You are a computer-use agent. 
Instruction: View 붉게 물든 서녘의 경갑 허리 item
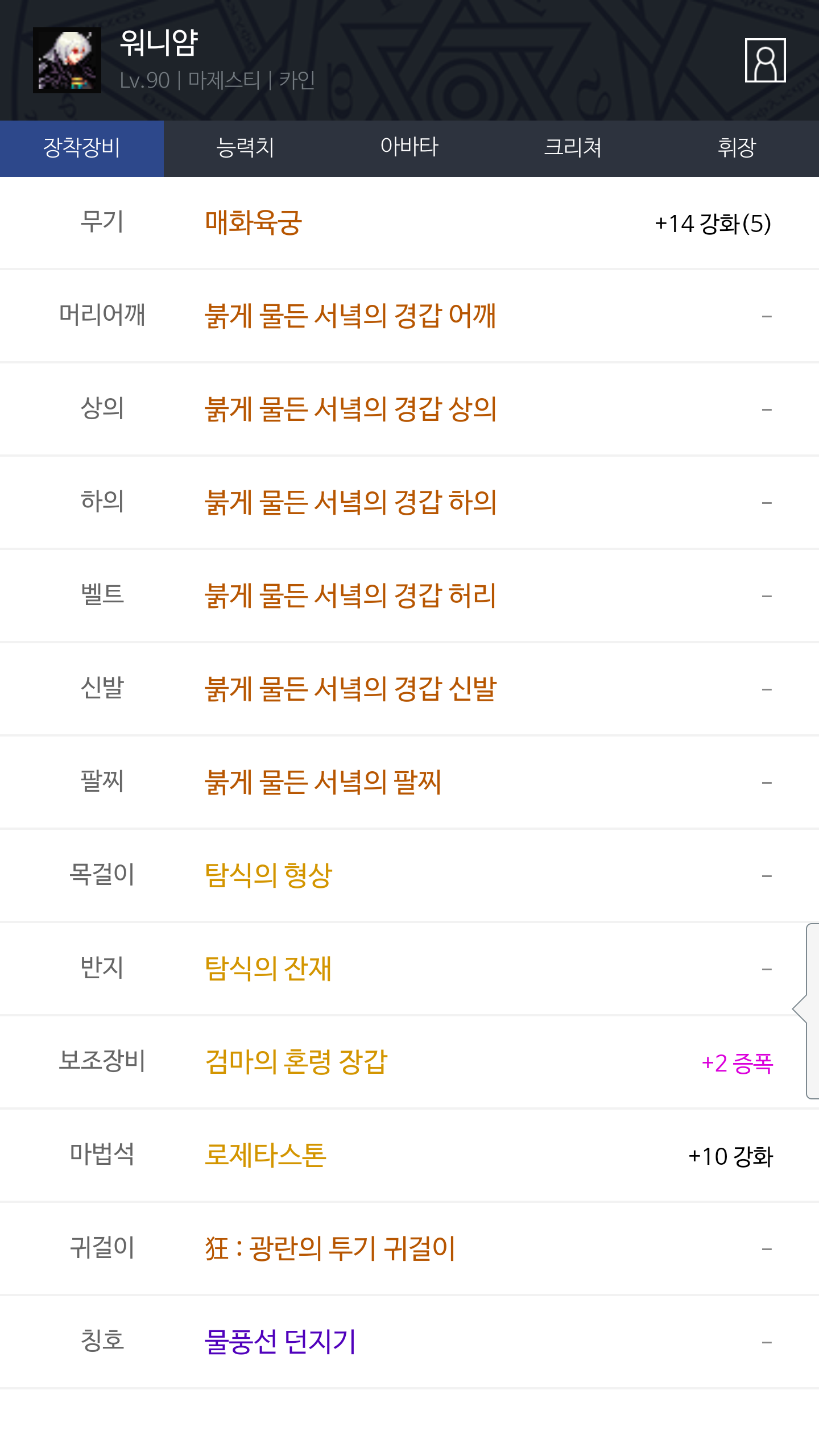tap(350, 595)
